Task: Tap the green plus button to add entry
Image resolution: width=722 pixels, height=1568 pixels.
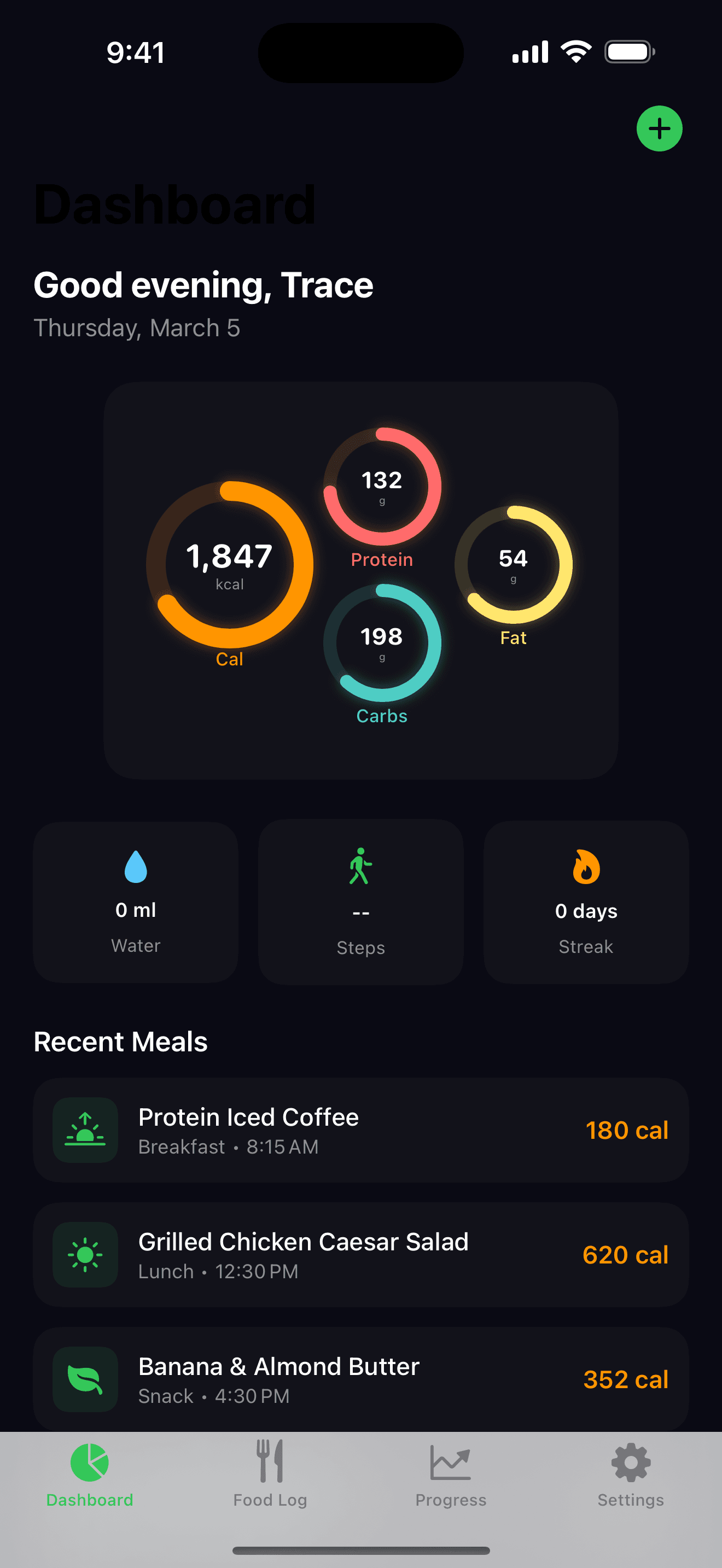Action: 659,128
